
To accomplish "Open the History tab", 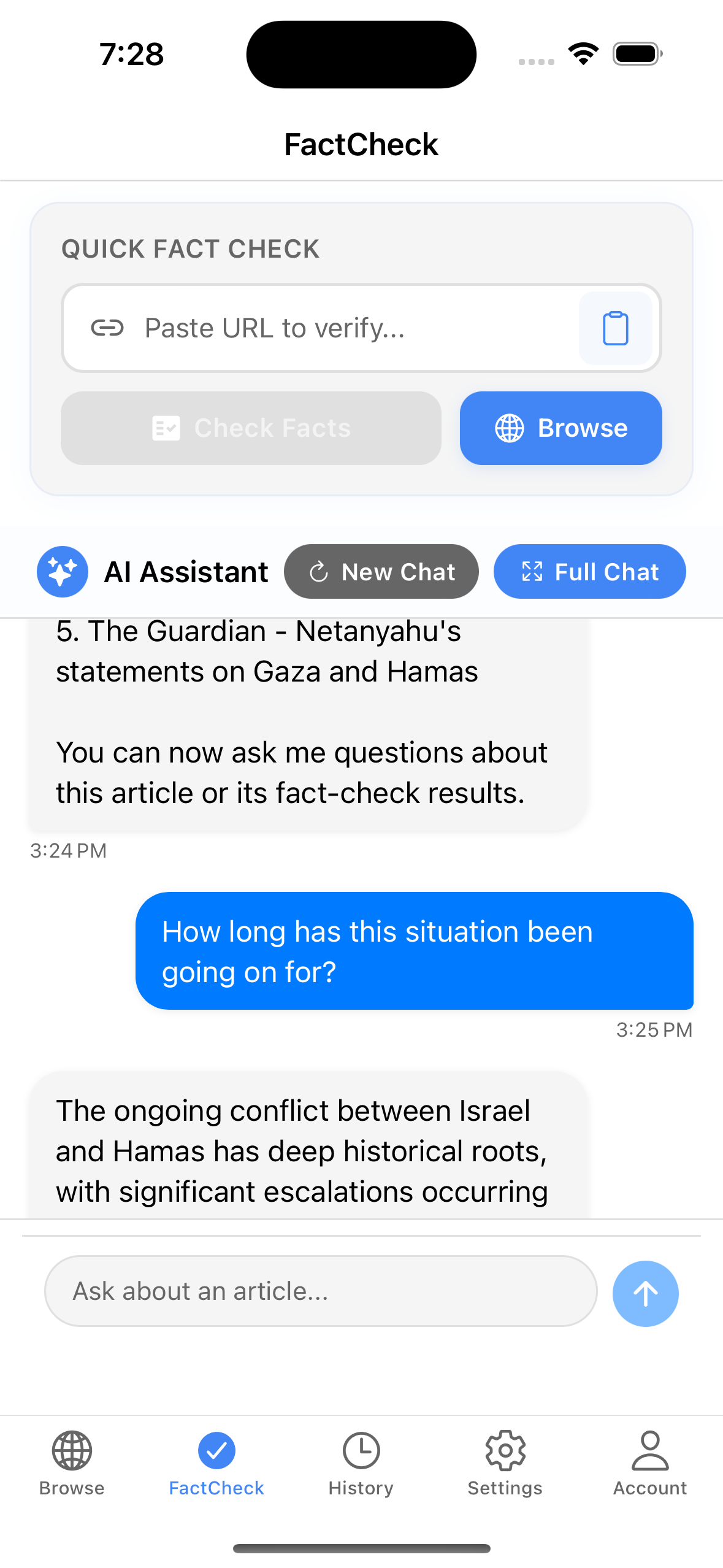I will point(361,1463).
